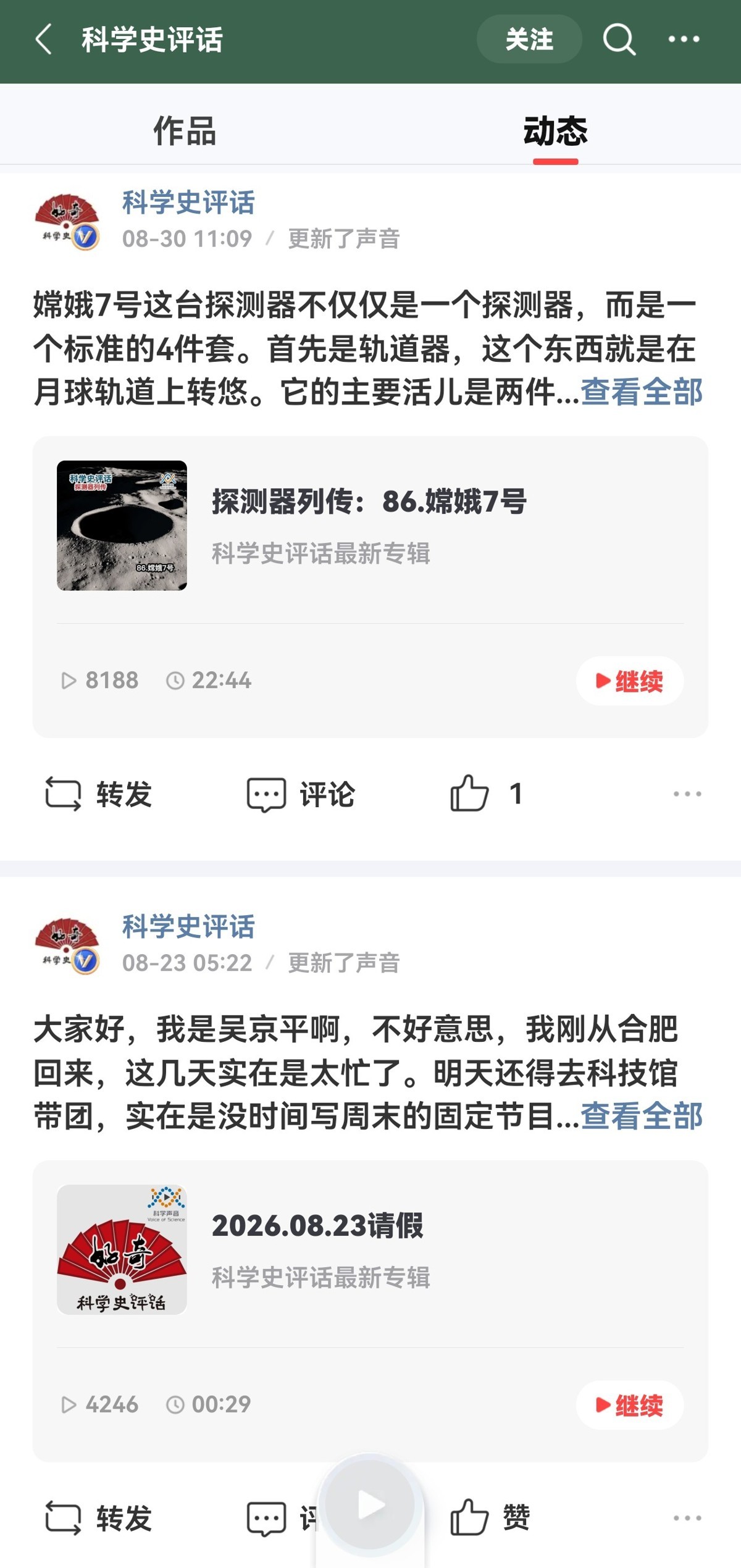Tap the 关注 follow button

(529, 40)
